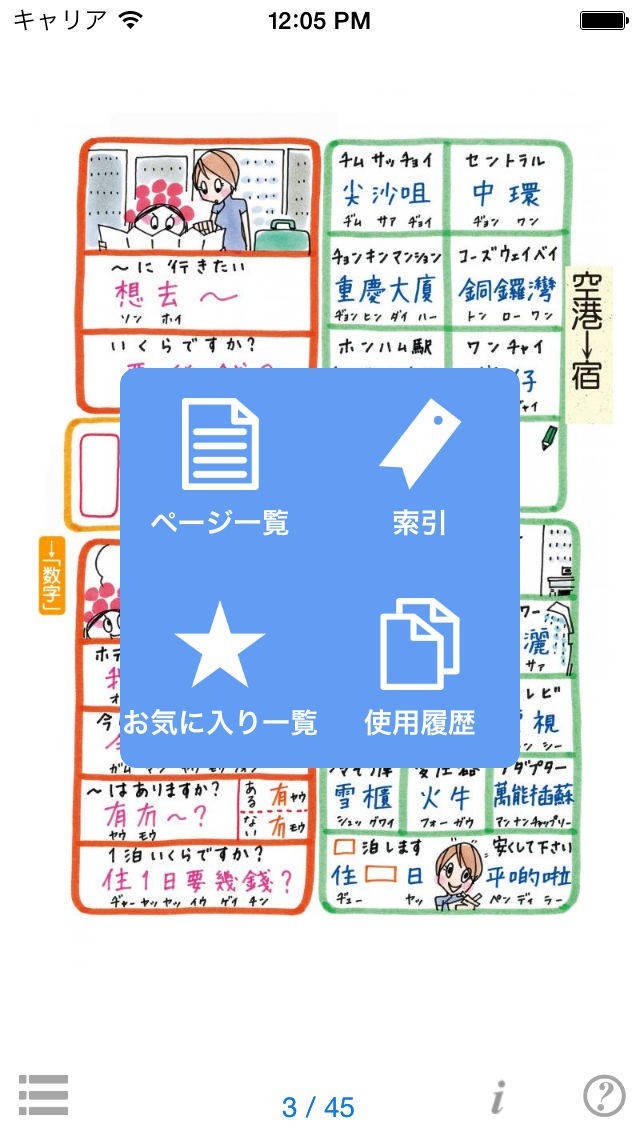Open the ページ一覧 page list
The height and width of the screenshot is (1136, 640).
coord(220,463)
